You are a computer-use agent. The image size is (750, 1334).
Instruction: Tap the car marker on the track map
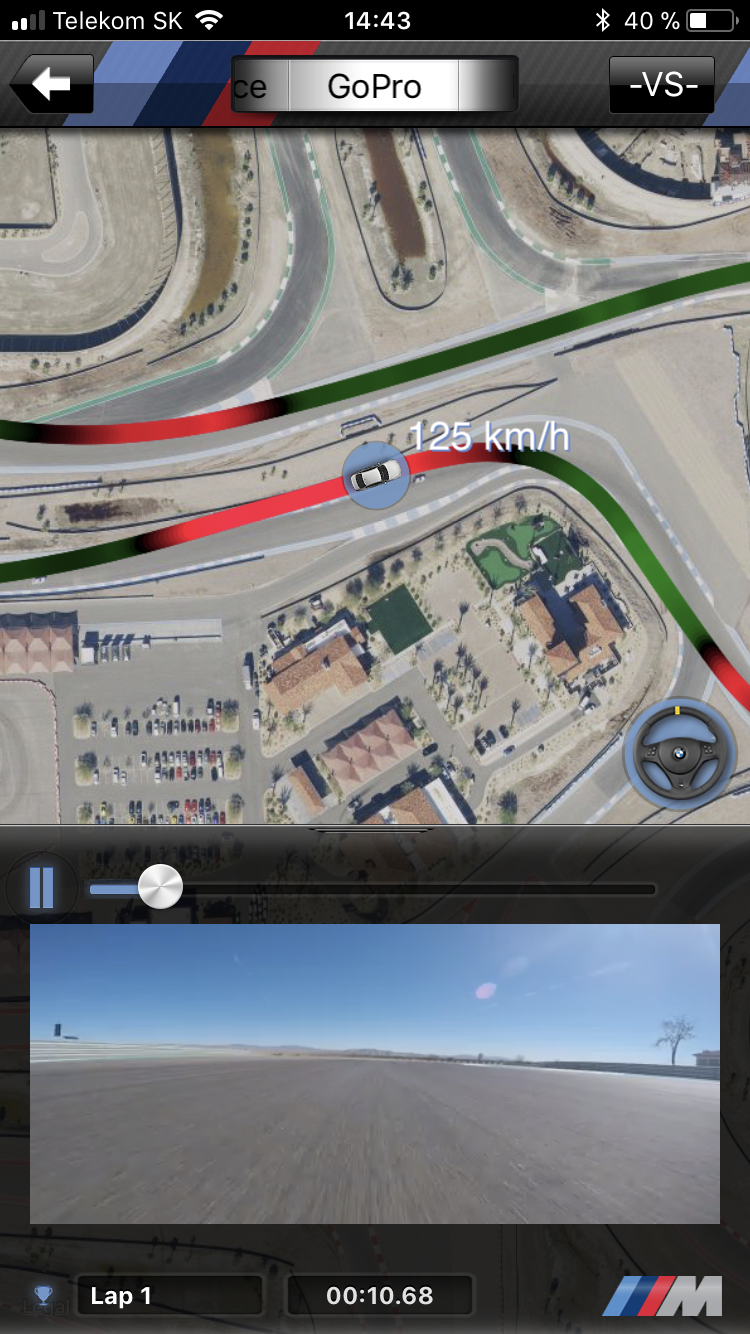[375, 476]
